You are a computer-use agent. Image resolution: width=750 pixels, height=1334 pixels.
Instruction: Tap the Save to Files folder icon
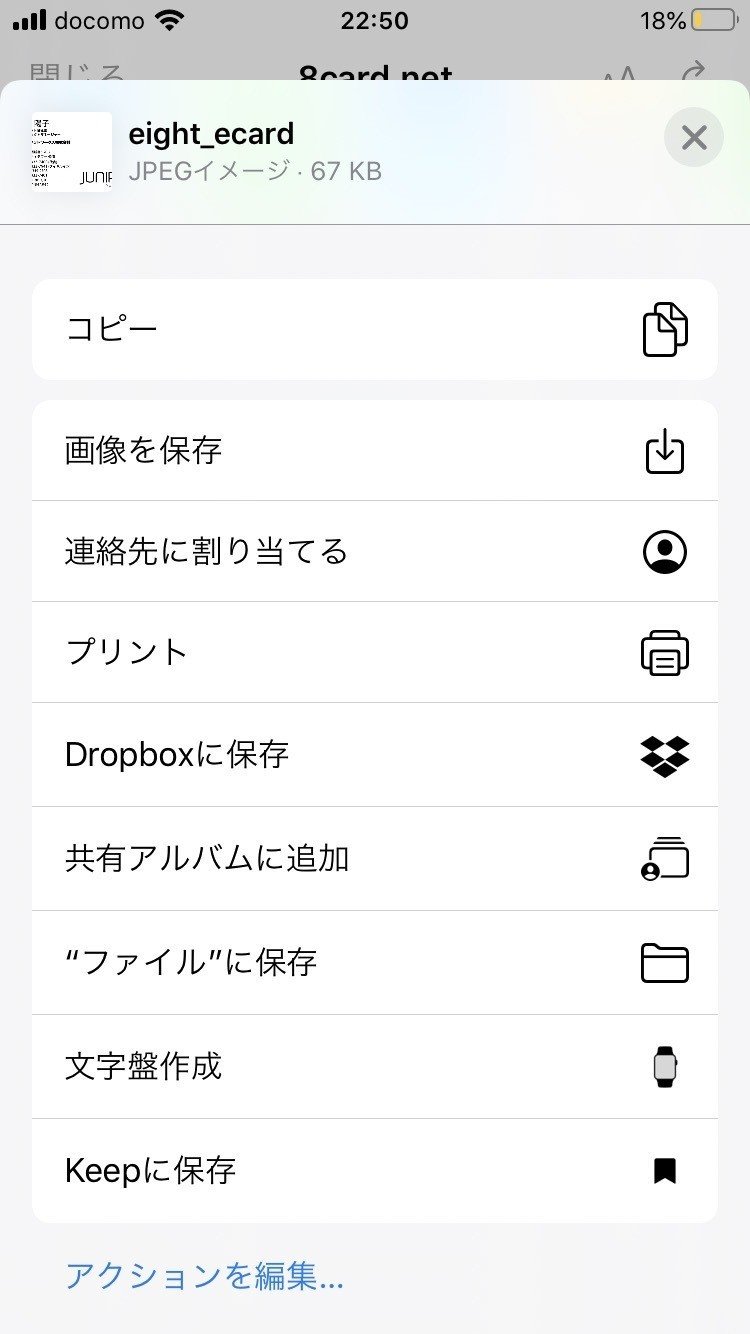pos(664,962)
